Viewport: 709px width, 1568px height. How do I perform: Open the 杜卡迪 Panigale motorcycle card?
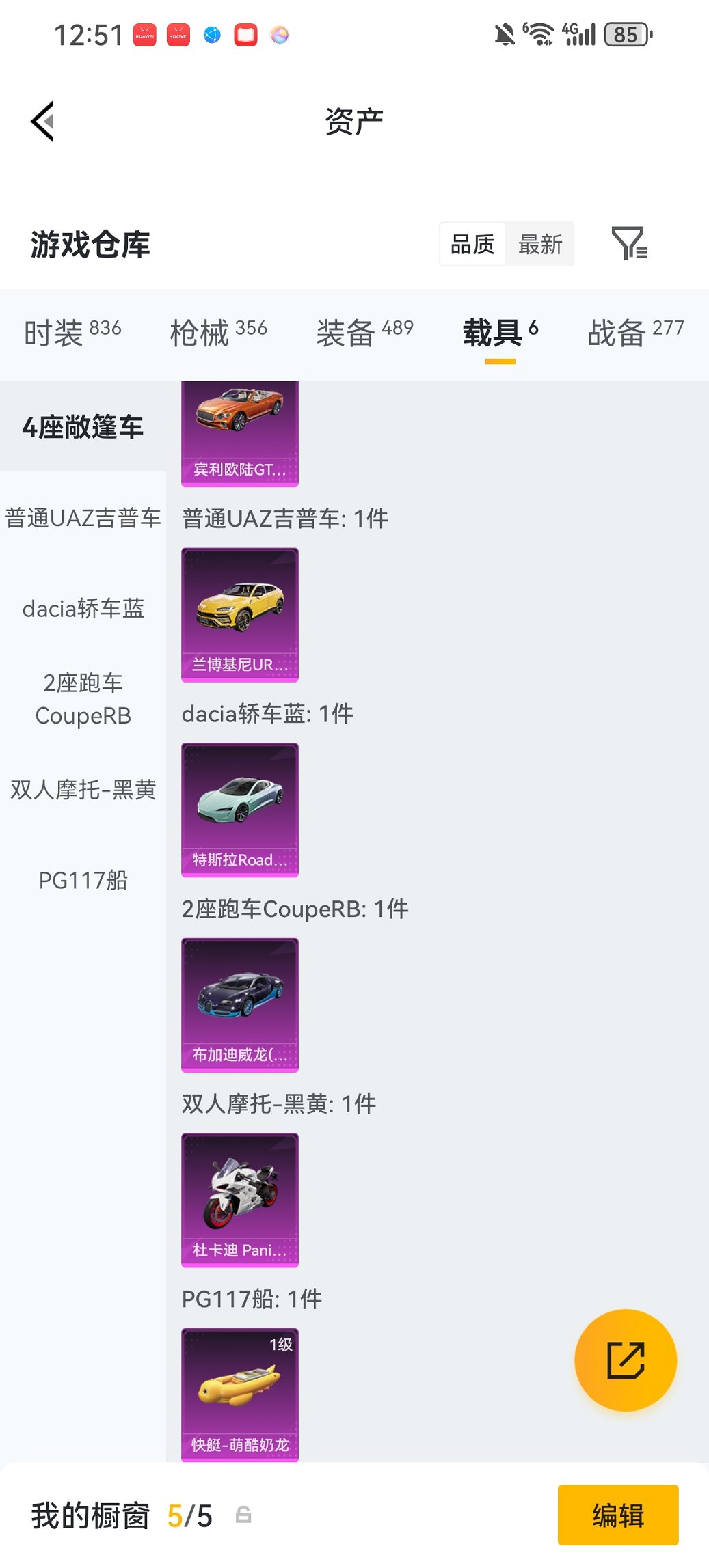point(239,1200)
